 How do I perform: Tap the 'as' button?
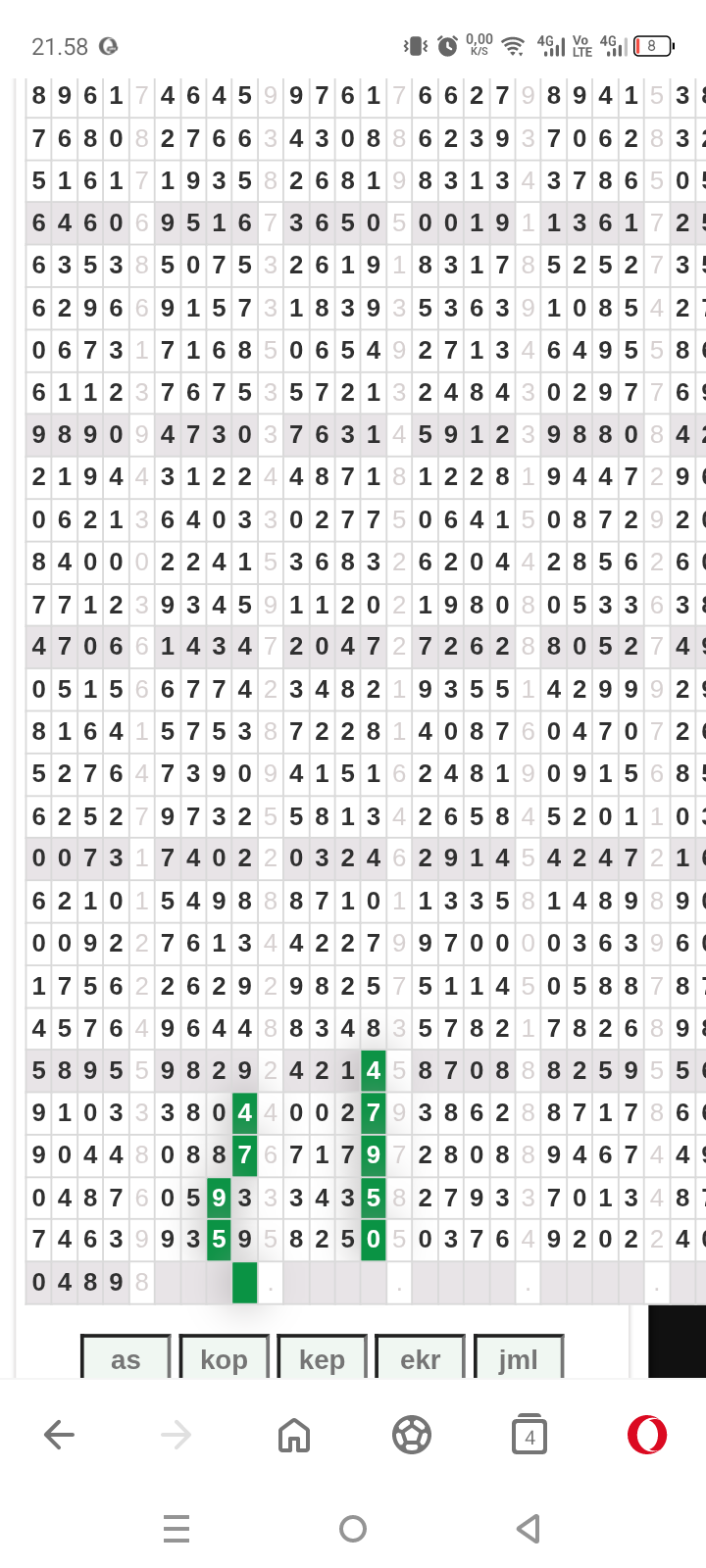pos(126,1358)
